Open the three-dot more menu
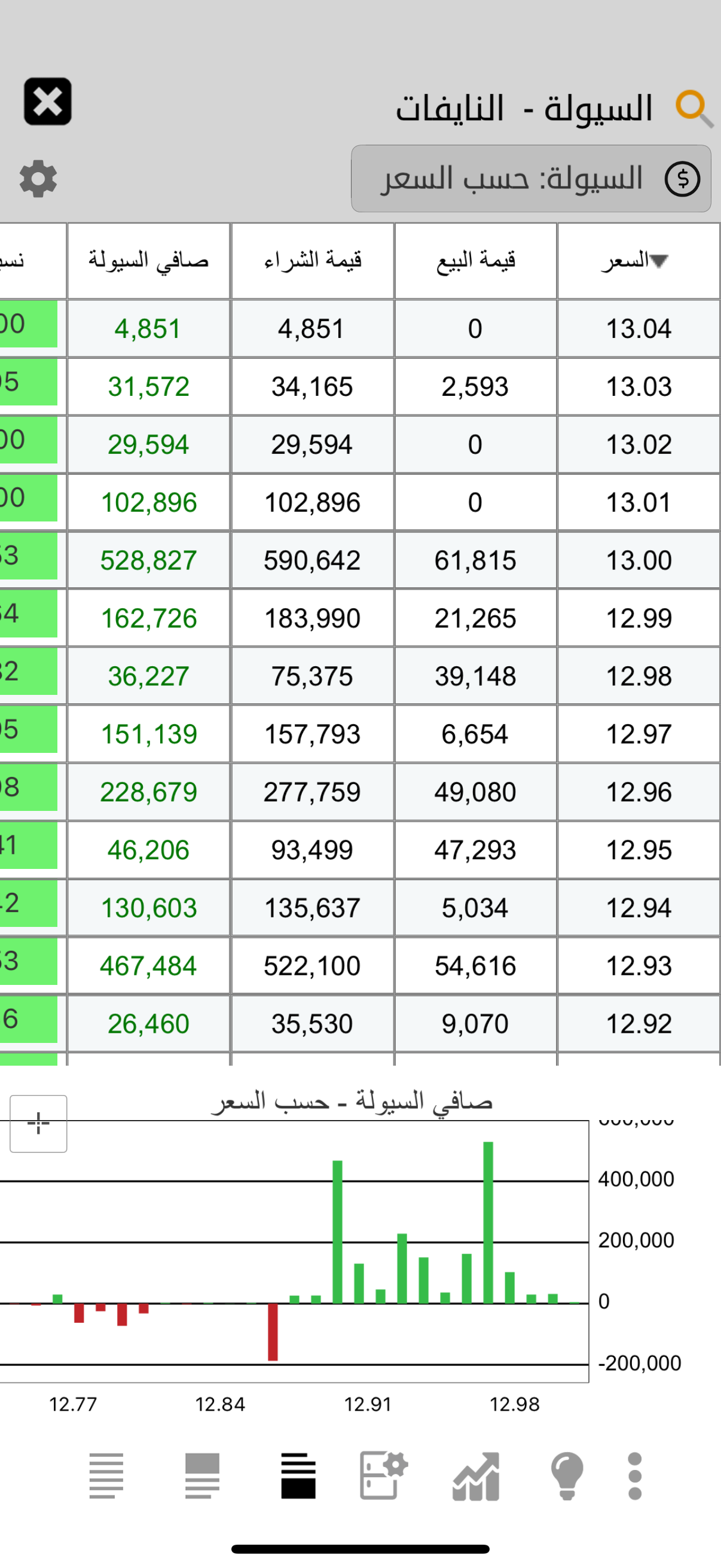Viewport: 721px width, 1568px height. point(634,1475)
